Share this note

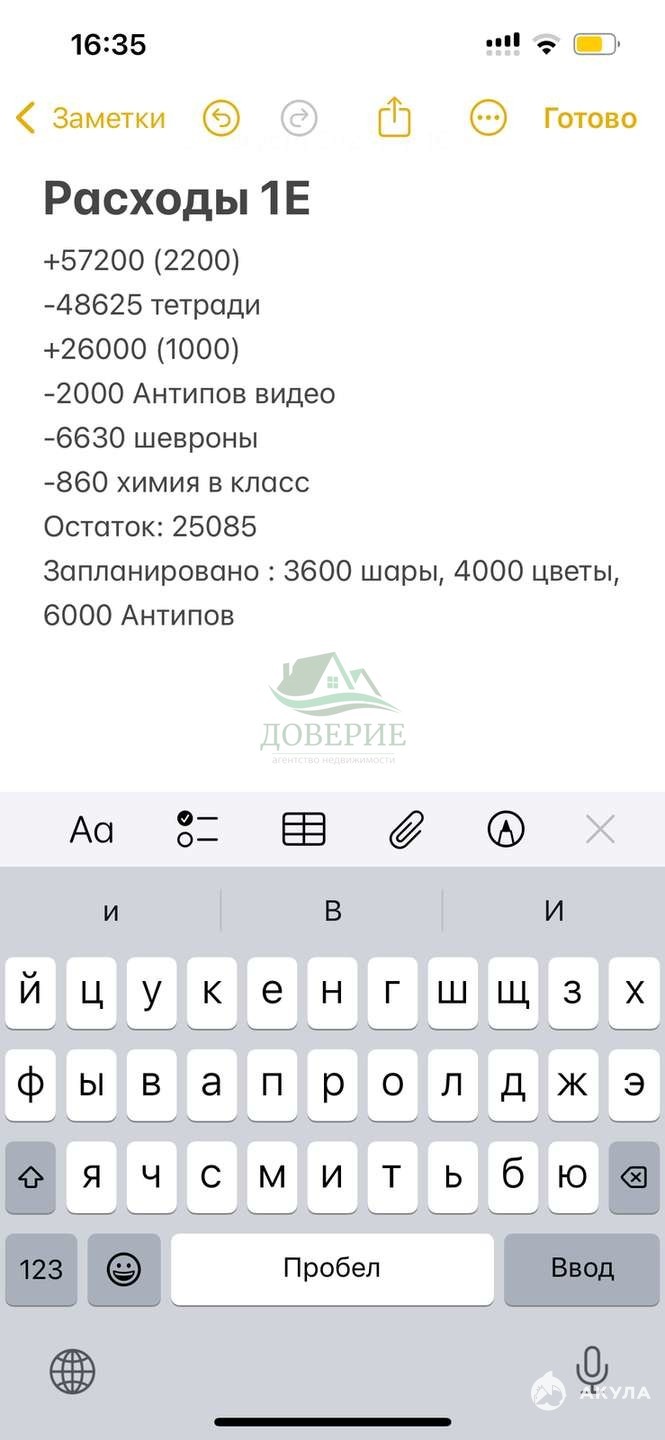click(x=395, y=117)
